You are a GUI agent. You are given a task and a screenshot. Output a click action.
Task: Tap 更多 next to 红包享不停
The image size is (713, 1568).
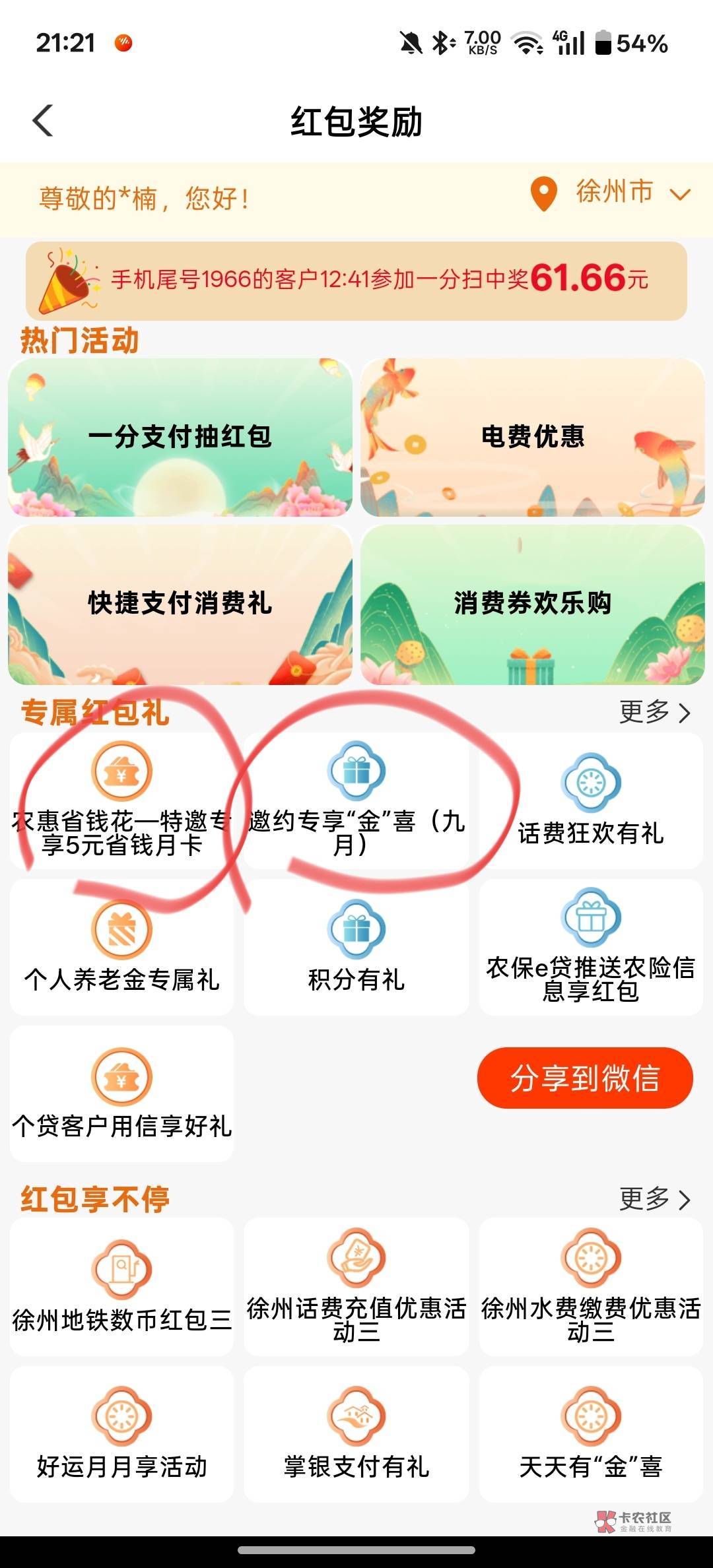pyautogui.click(x=654, y=1199)
